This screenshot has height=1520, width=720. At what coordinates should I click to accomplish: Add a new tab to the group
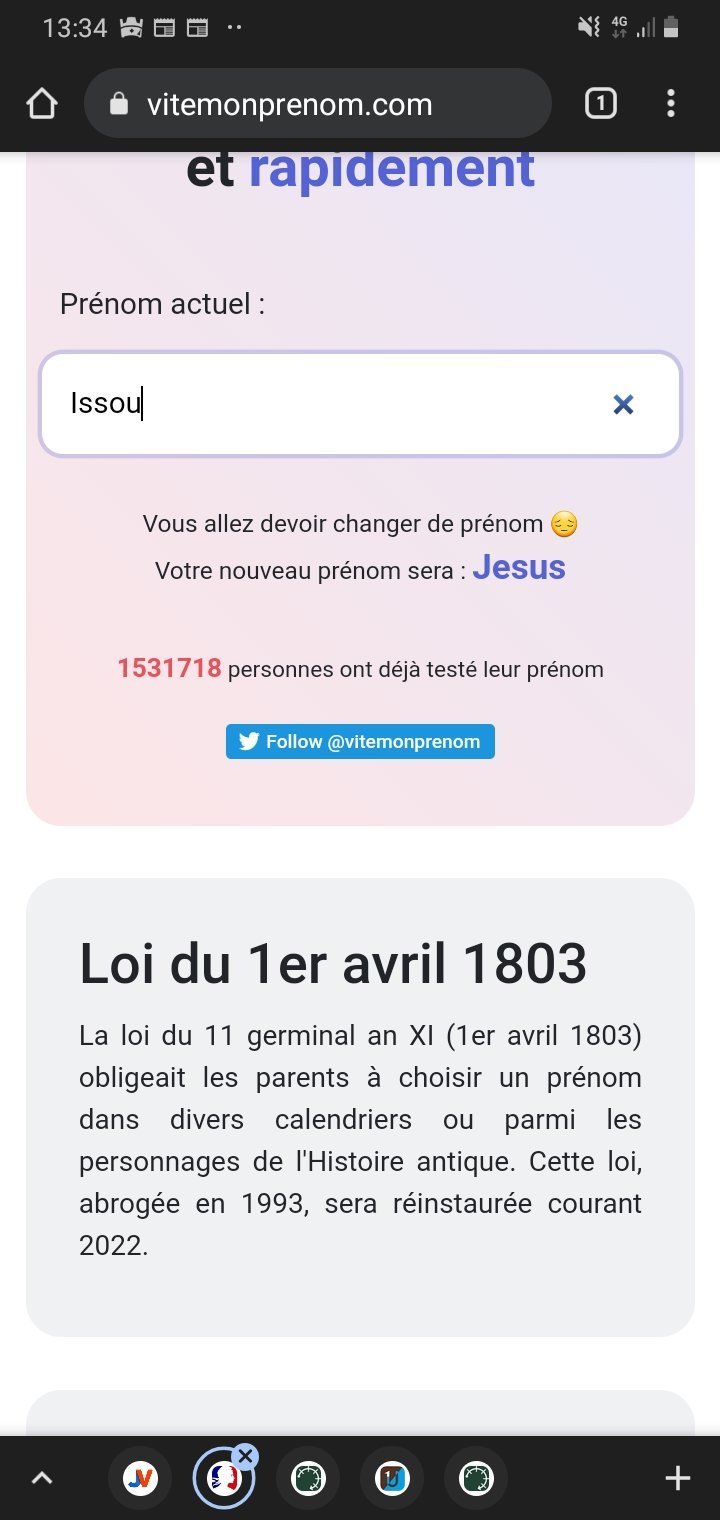[677, 1478]
